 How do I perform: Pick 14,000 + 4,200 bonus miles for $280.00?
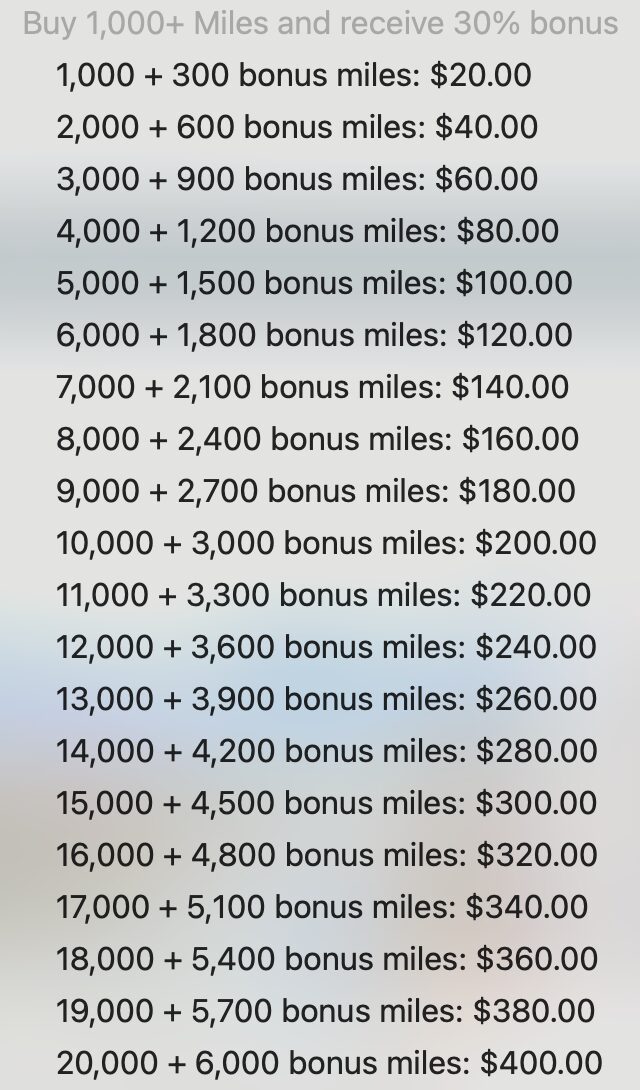click(x=326, y=751)
